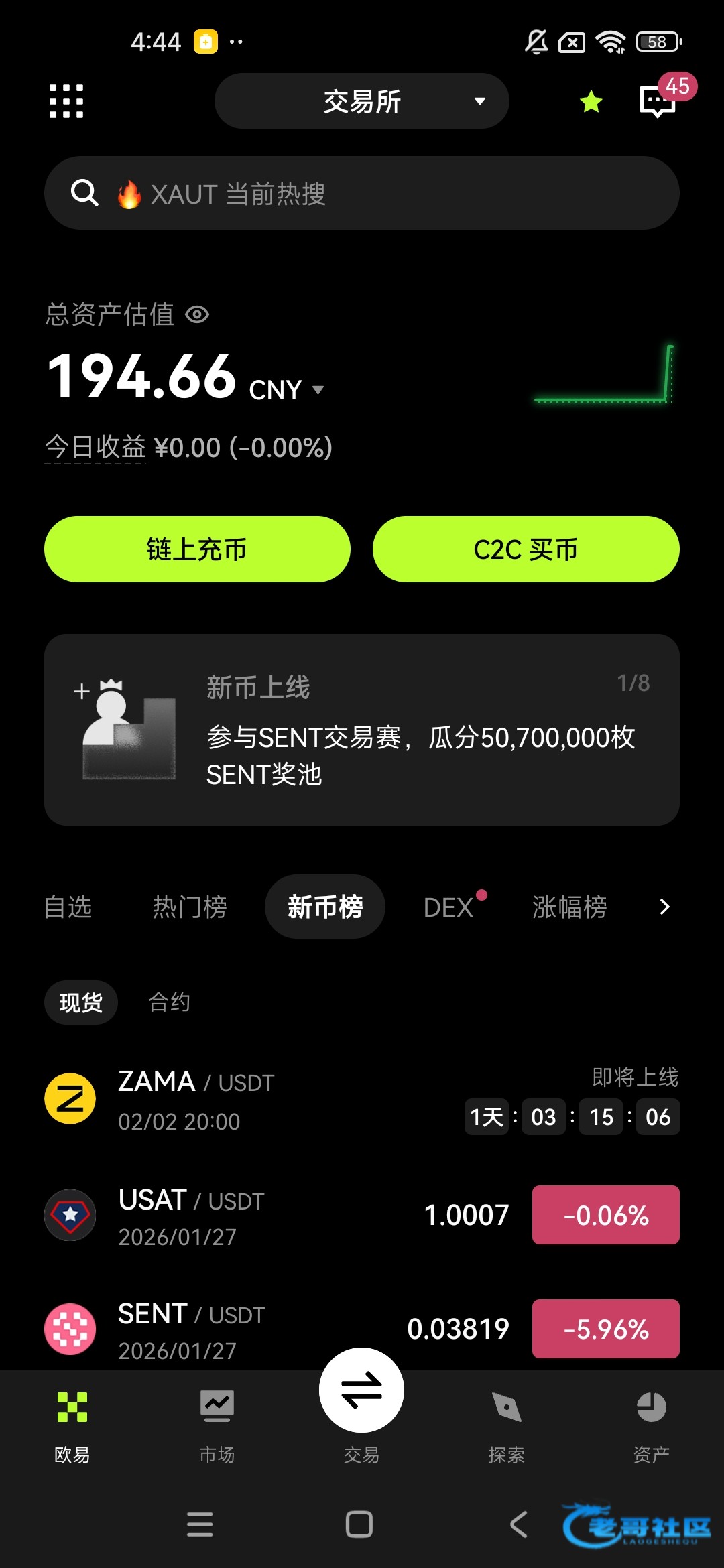The width and height of the screenshot is (724, 1568).
Task: Tap 链上充币 deposit button
Action: [x=197, y=549]
